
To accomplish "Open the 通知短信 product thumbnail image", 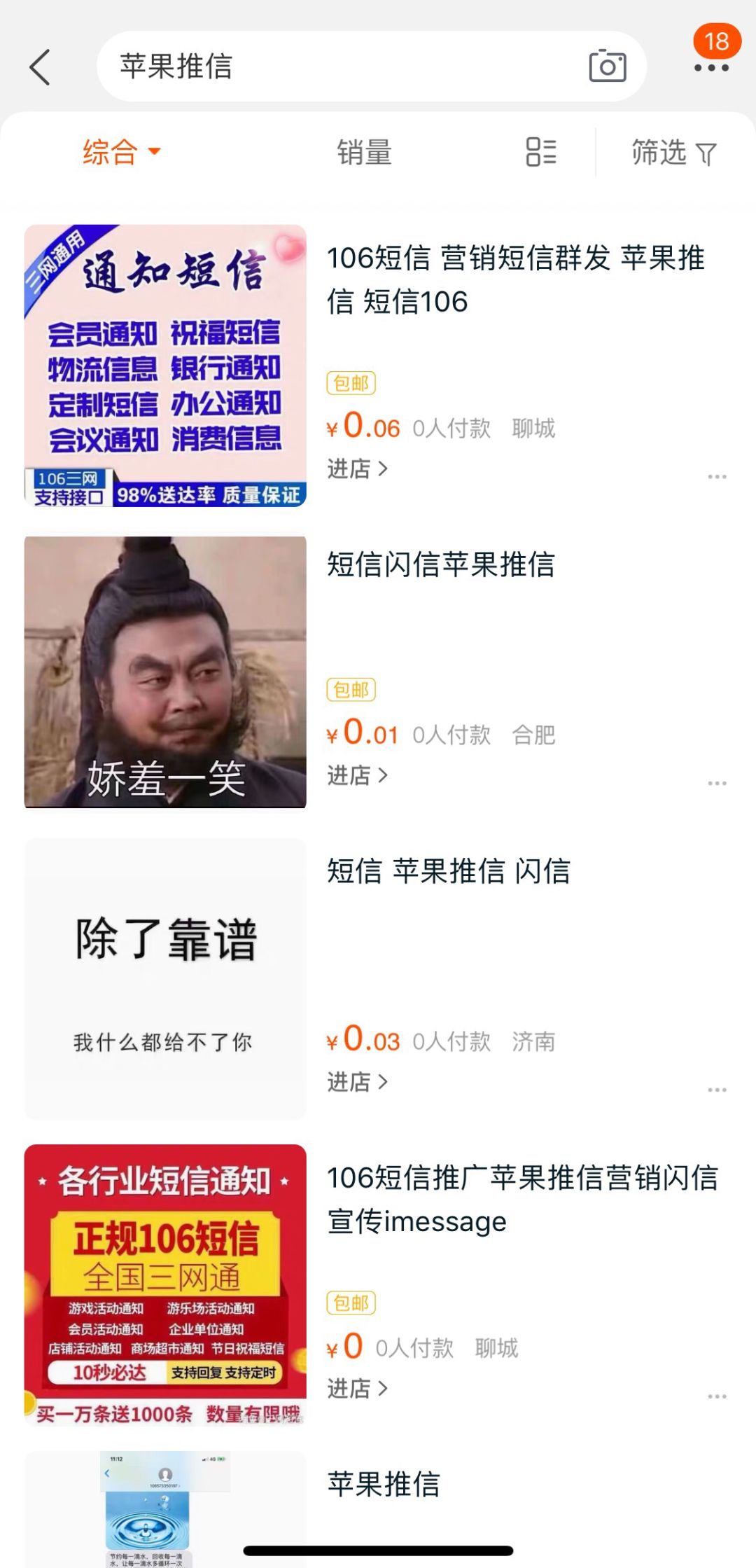I will click(x=165, y=364).
